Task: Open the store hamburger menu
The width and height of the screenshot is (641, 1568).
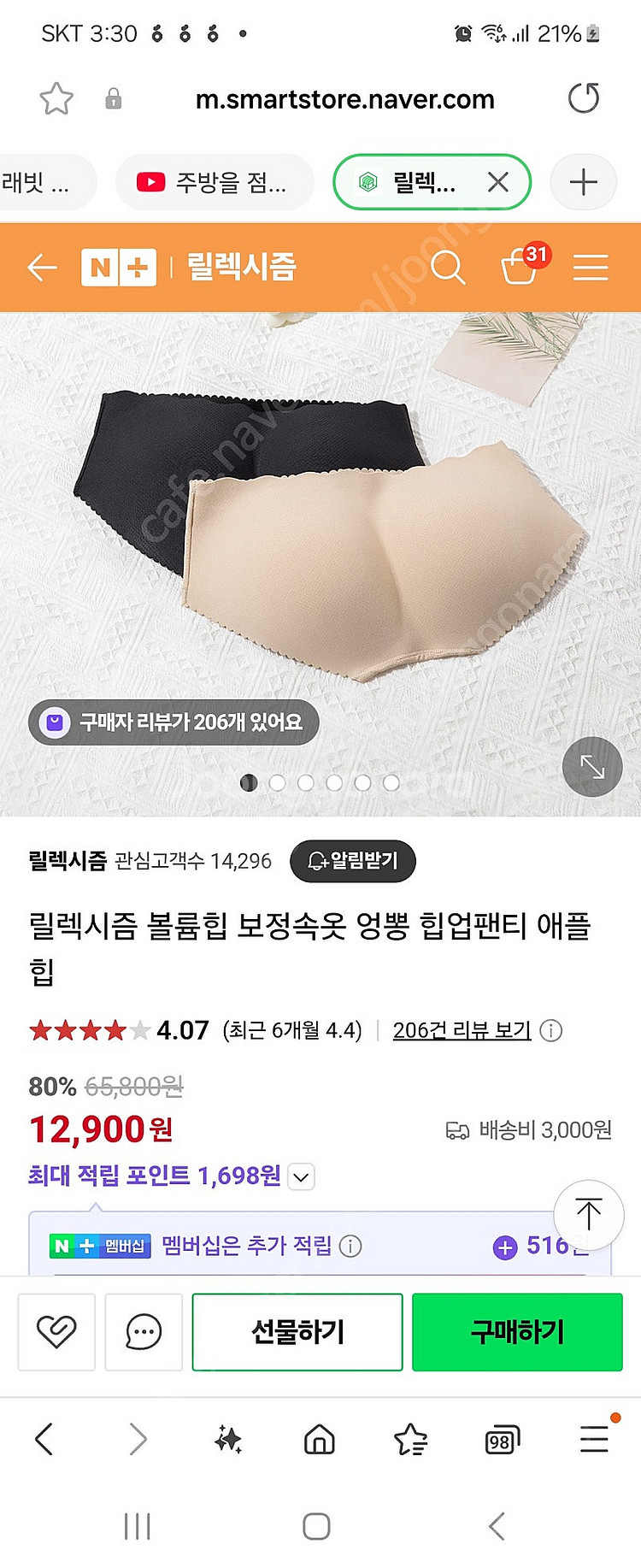Action: (590, 268)
